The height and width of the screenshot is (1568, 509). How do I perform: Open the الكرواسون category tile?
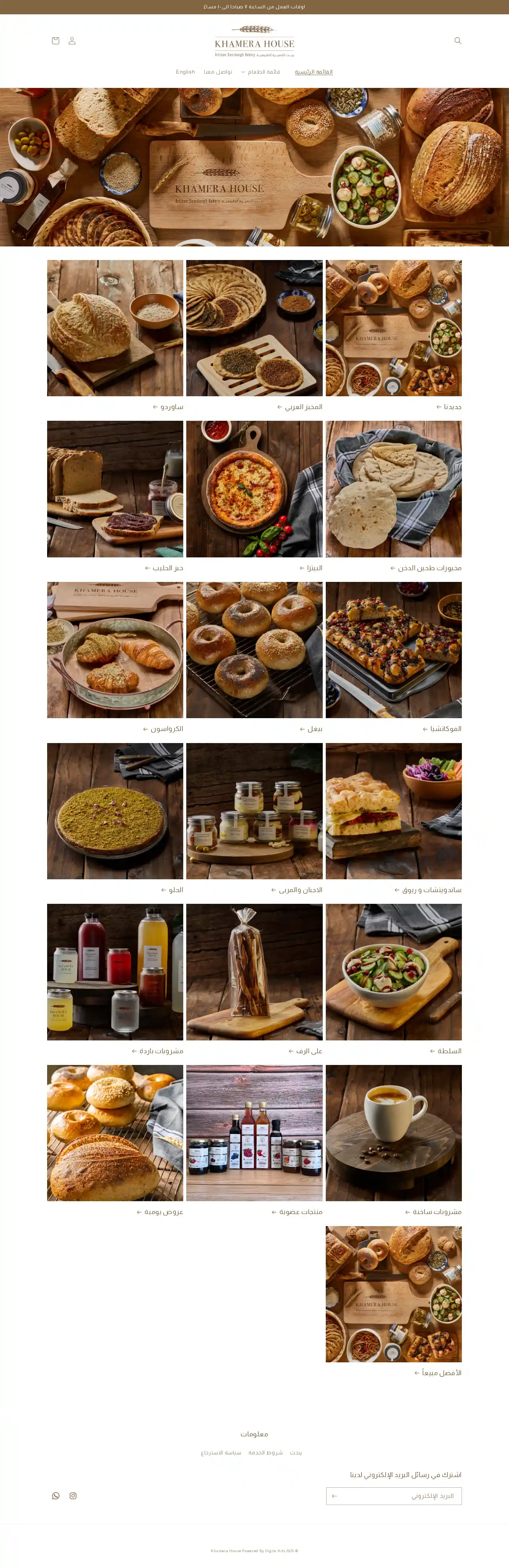[115, 650]
